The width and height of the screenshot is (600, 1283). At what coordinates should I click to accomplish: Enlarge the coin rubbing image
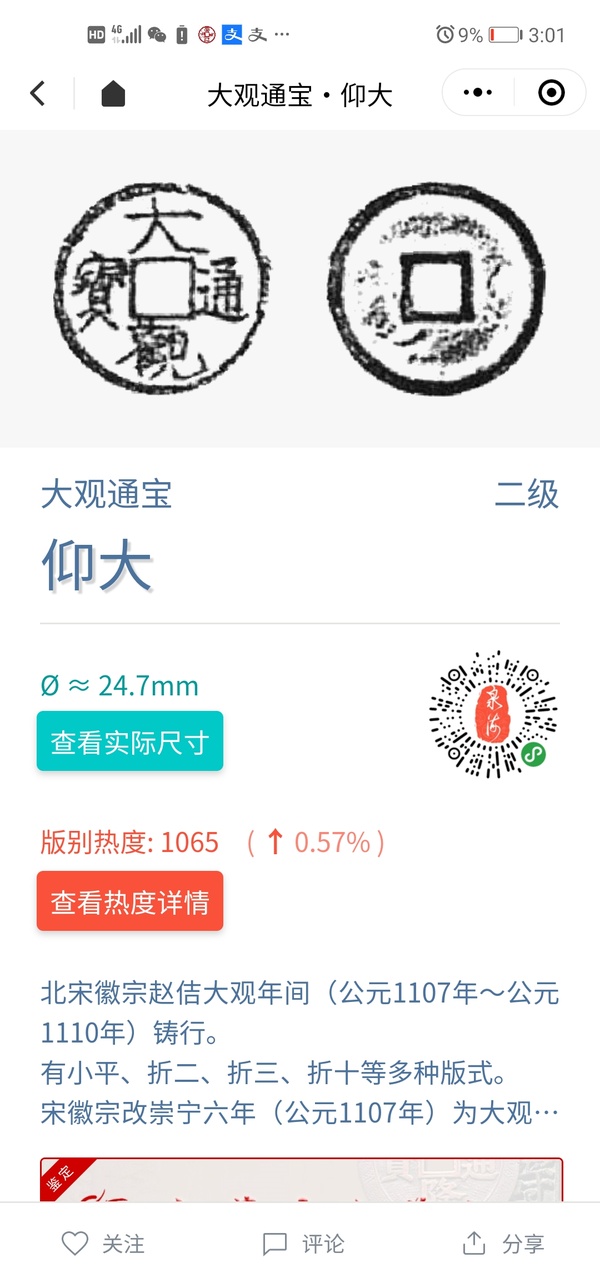[x=300, y=290]
